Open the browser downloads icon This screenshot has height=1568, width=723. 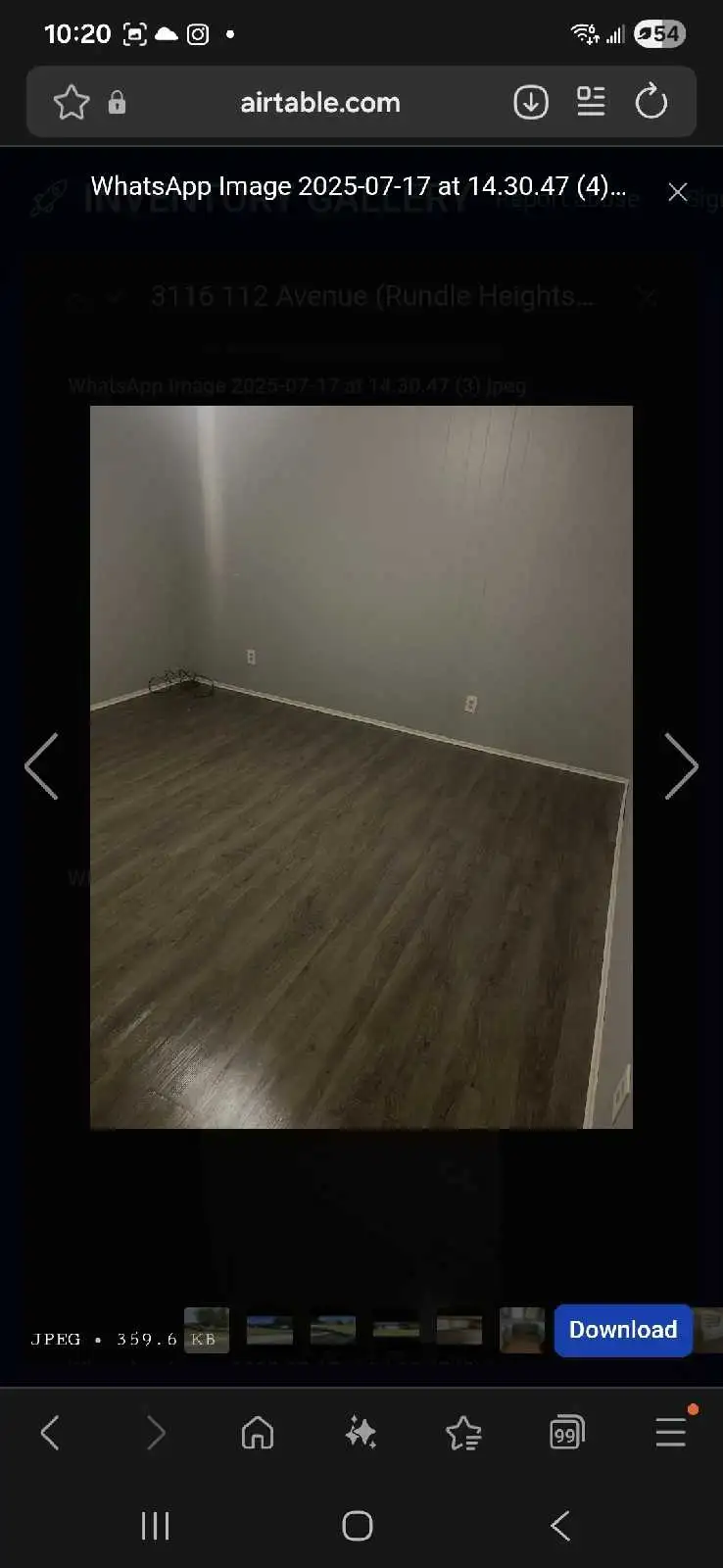pyautogui.click(x=531, y=102)
